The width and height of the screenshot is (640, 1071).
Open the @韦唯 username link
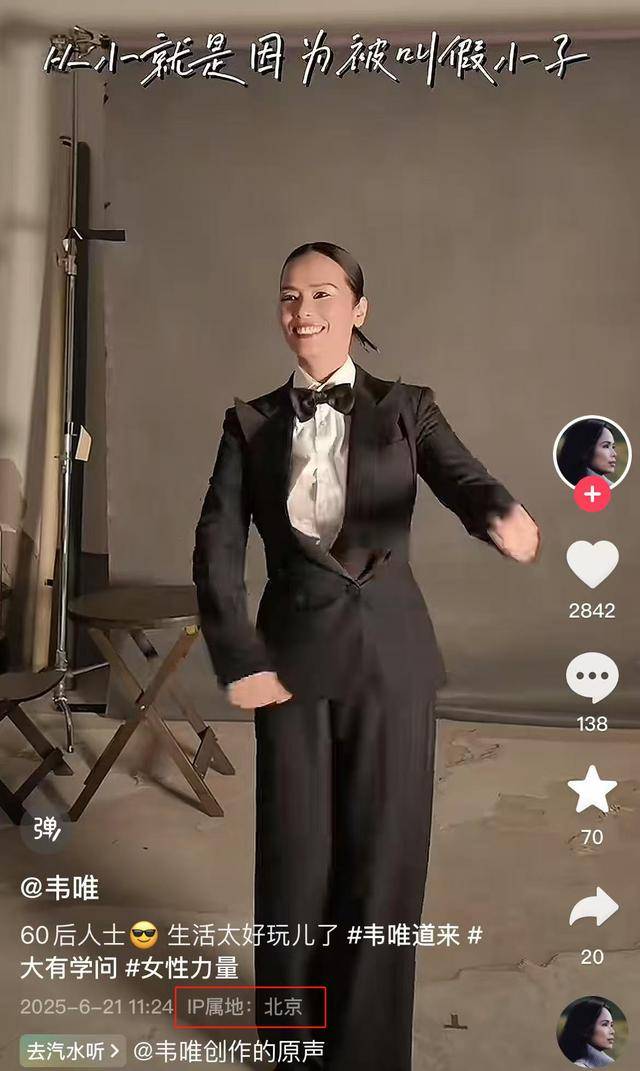[60, 887]
